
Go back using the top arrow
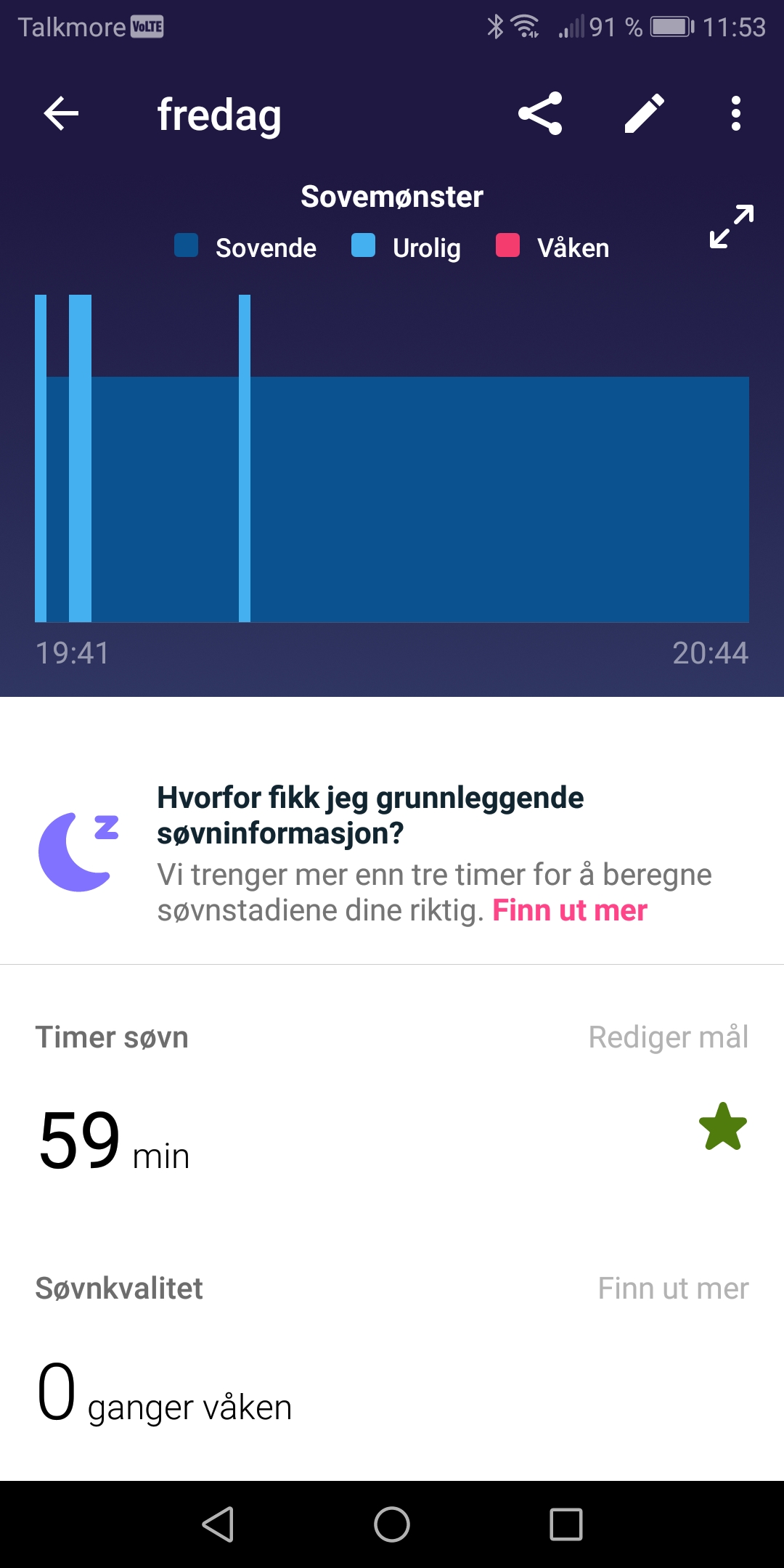(x=61, y=114)
